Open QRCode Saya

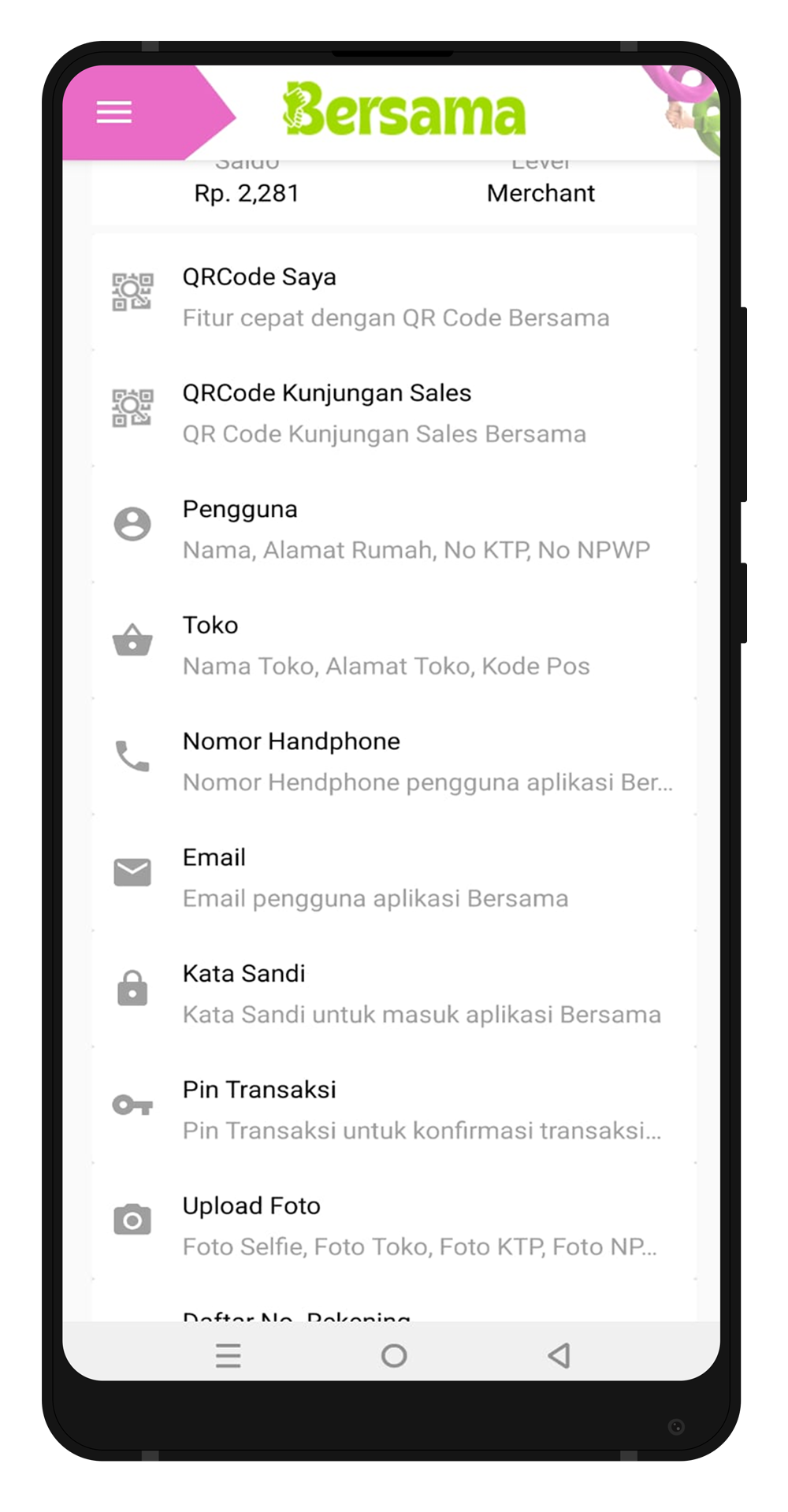click(394, 296)
